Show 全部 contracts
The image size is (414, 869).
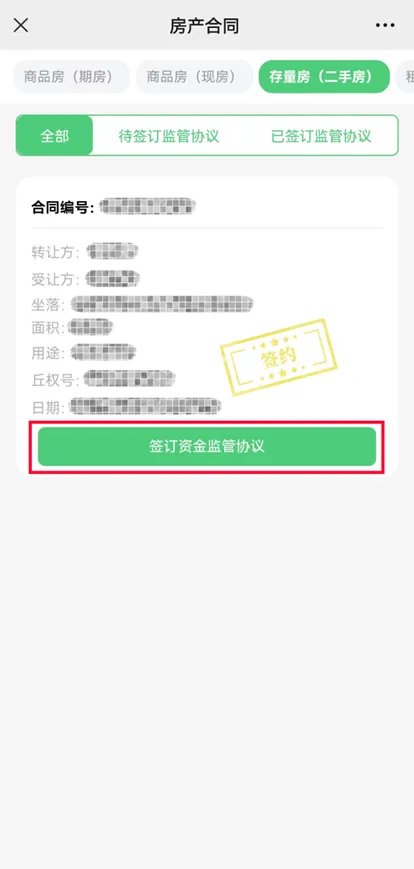tap(54, 136)
